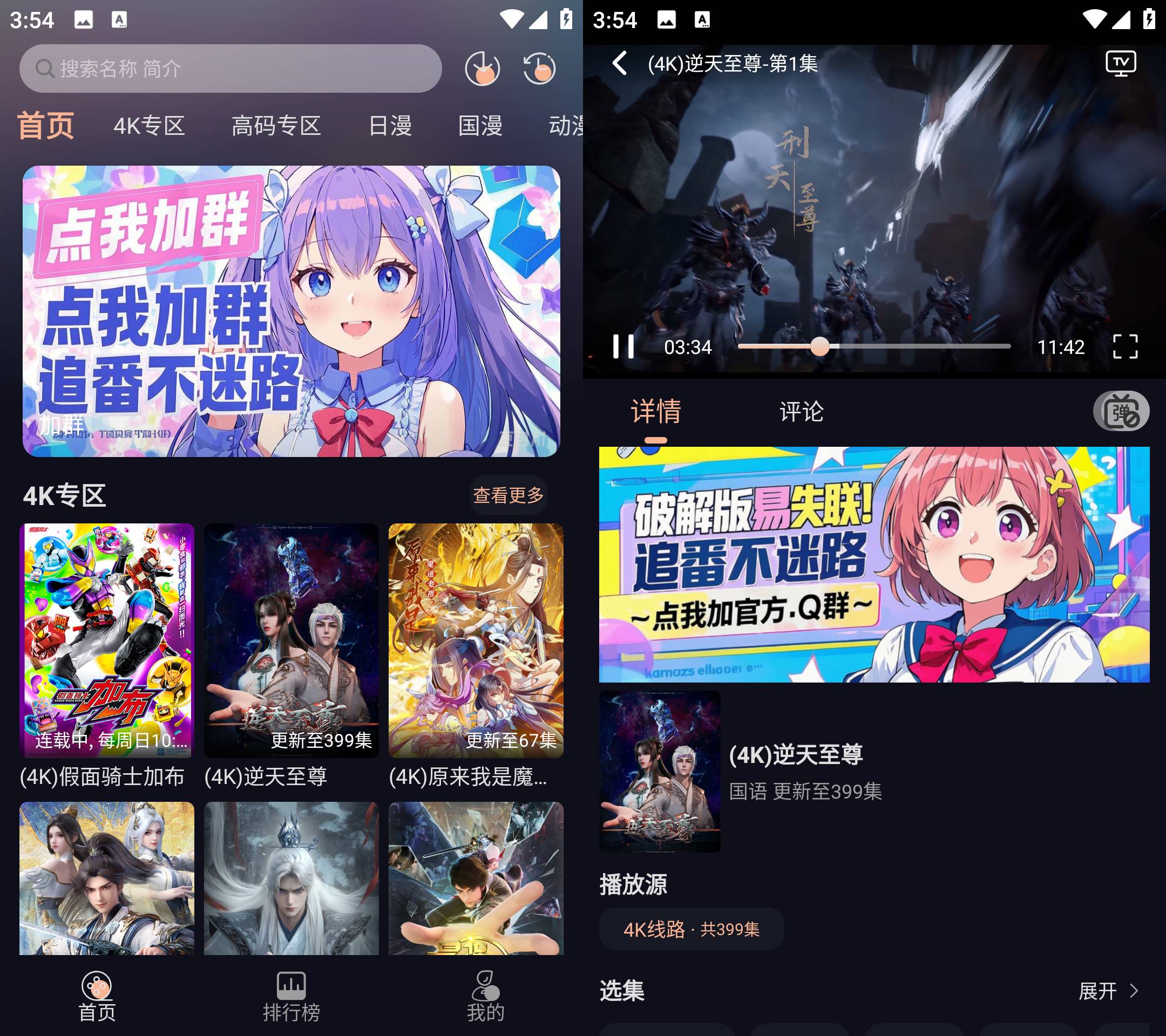
Task: Open the (4K)假面骑士加布 card
Action: (107, 642)
